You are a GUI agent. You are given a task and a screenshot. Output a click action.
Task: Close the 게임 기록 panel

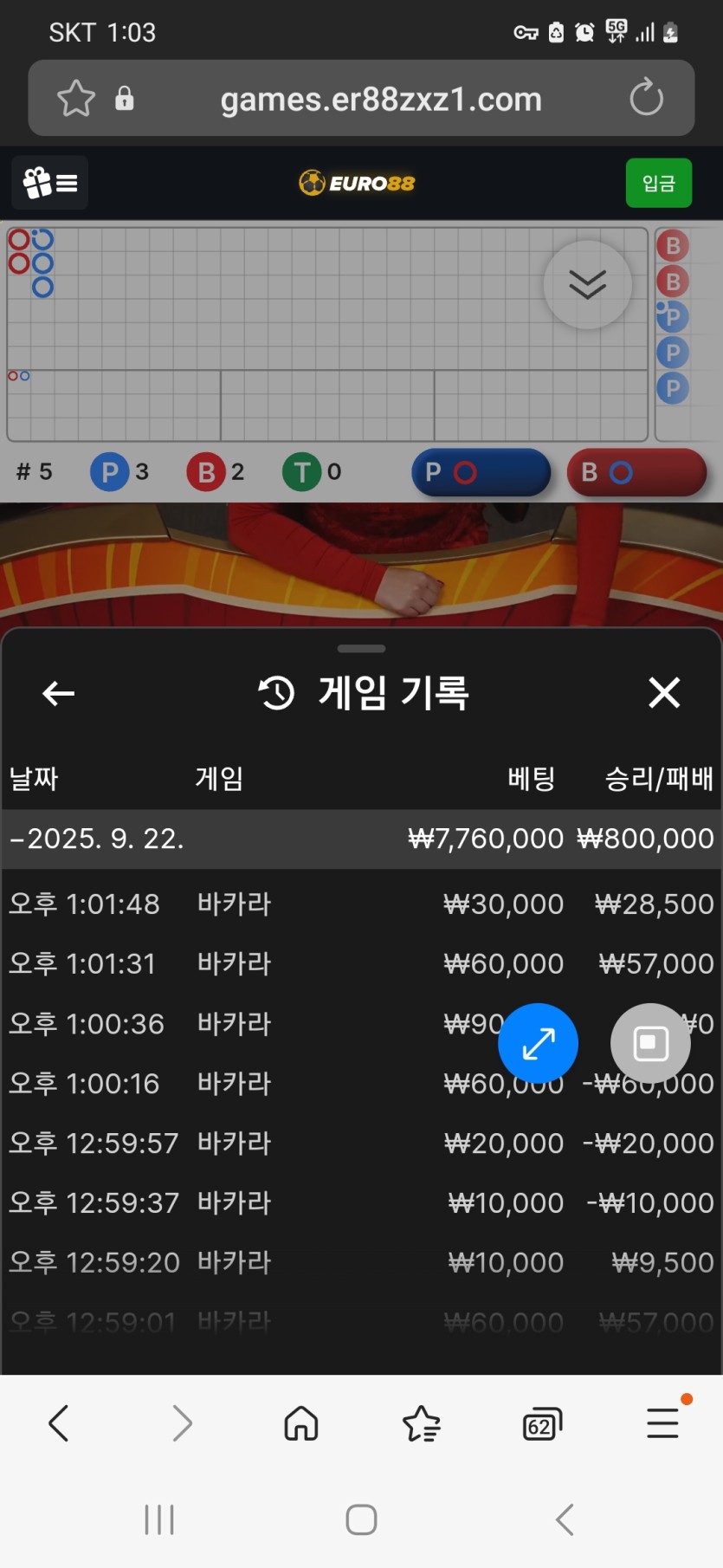click(664, 692)
